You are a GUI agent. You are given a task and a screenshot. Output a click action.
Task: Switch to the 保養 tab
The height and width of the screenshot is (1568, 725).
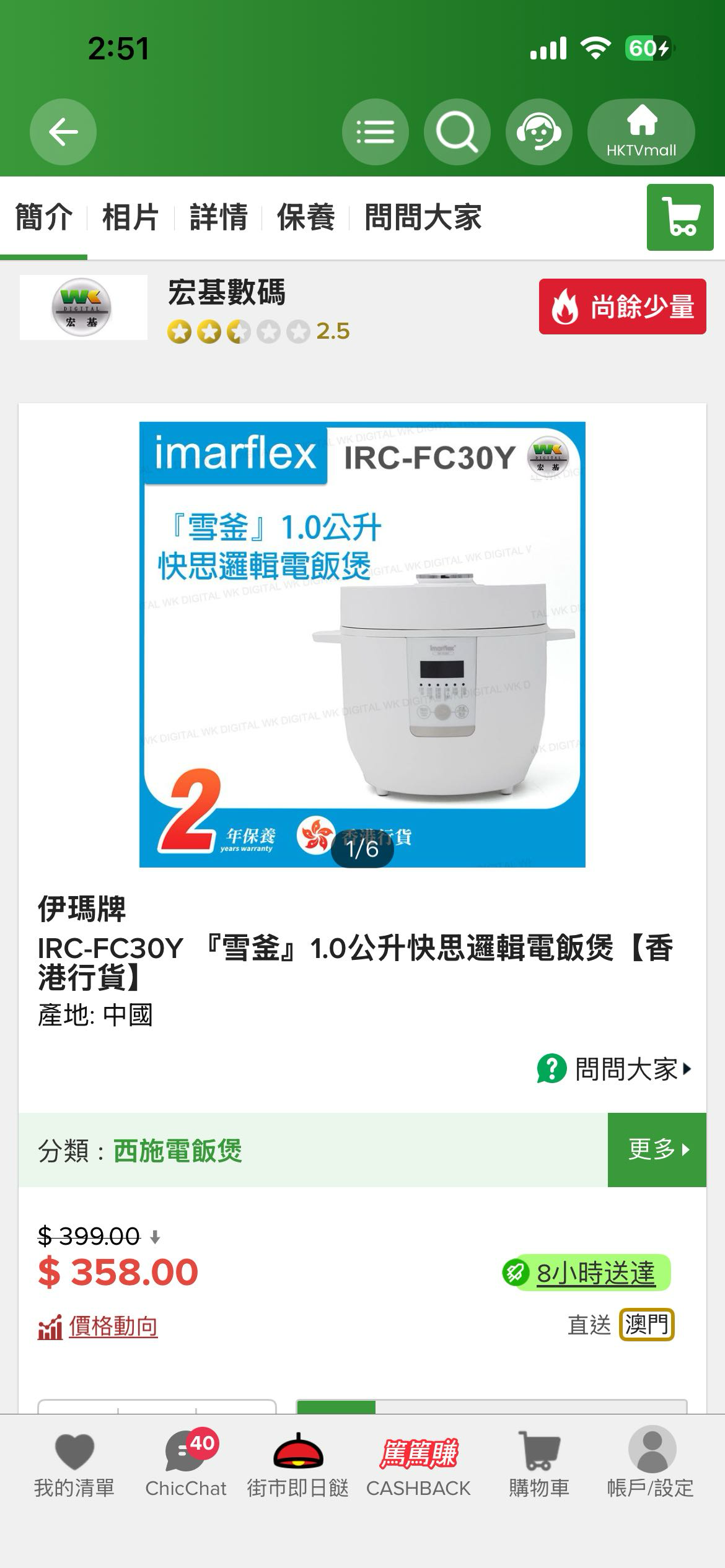(306, 217)
